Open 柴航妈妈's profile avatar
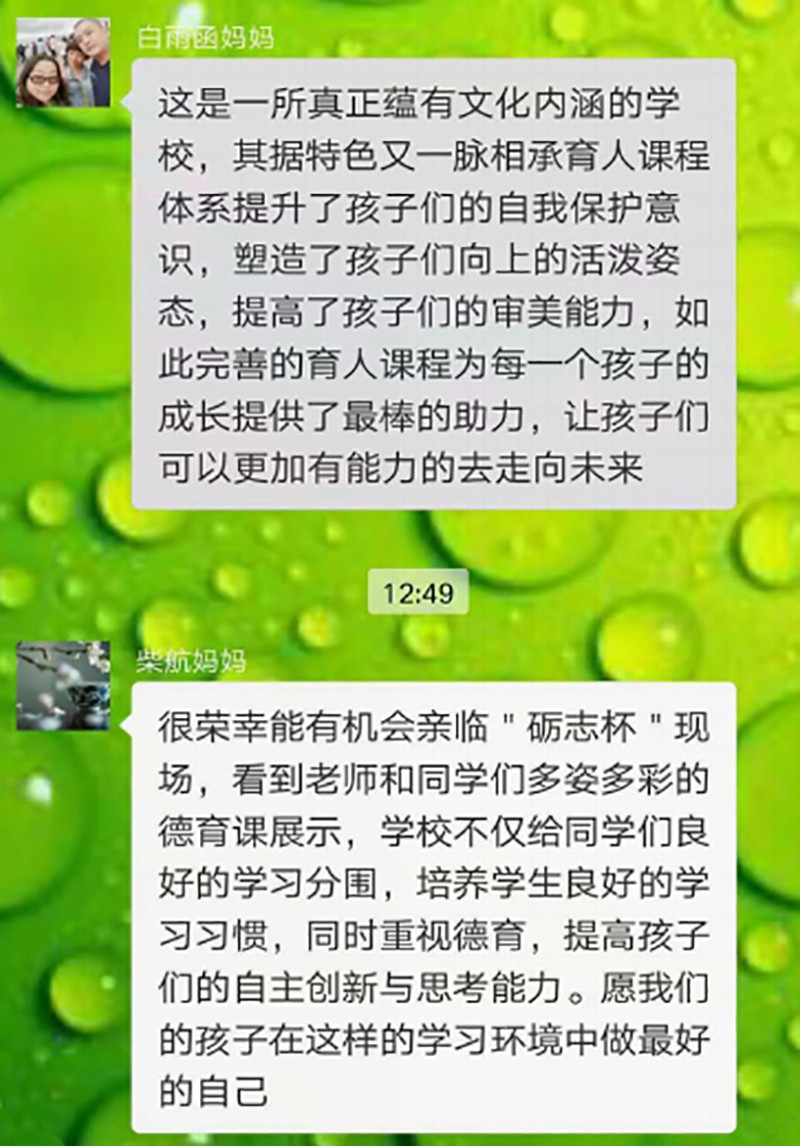Image resolution: width=800 pixels, height=1146 pixels. point(63,686)
